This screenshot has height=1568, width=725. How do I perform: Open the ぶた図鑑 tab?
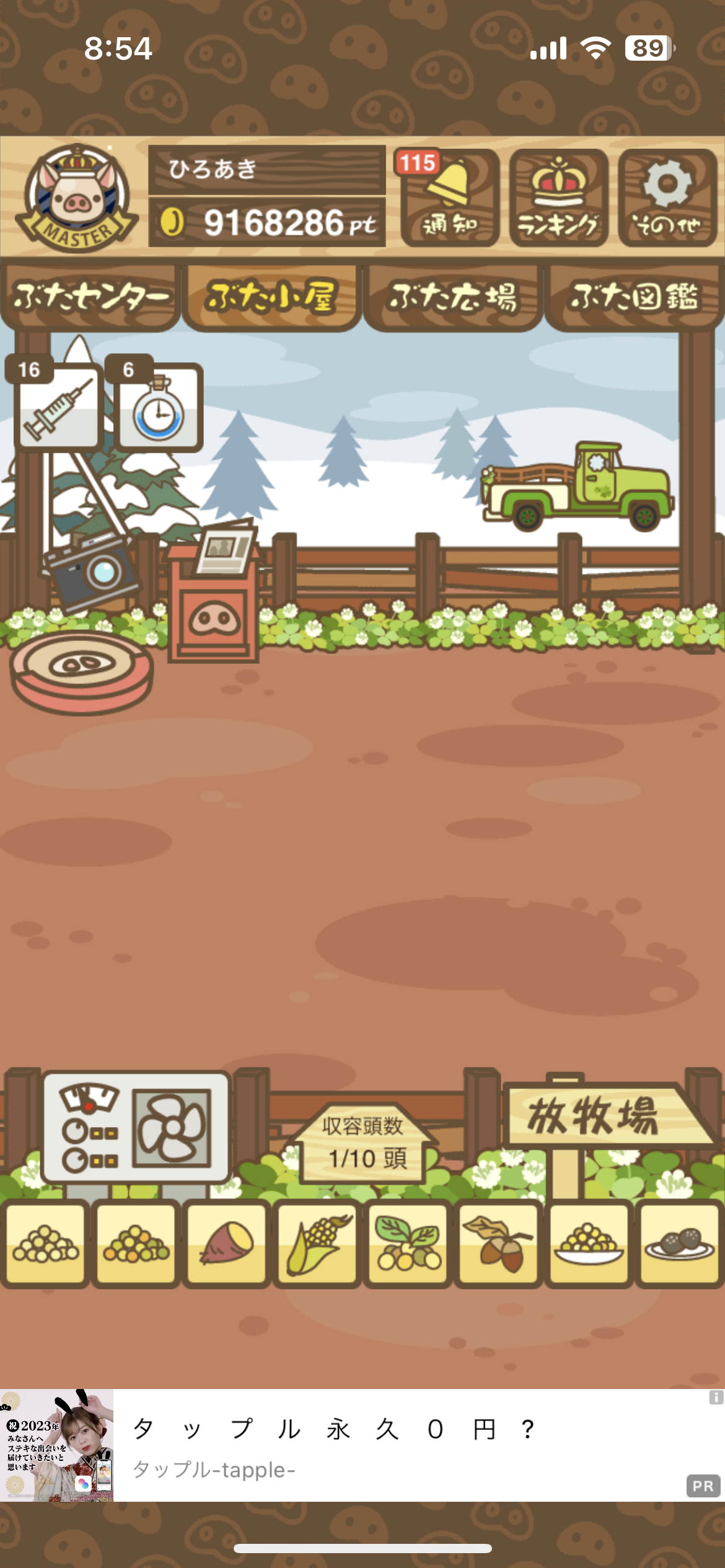pyautogui.click(x=634, y=298)
